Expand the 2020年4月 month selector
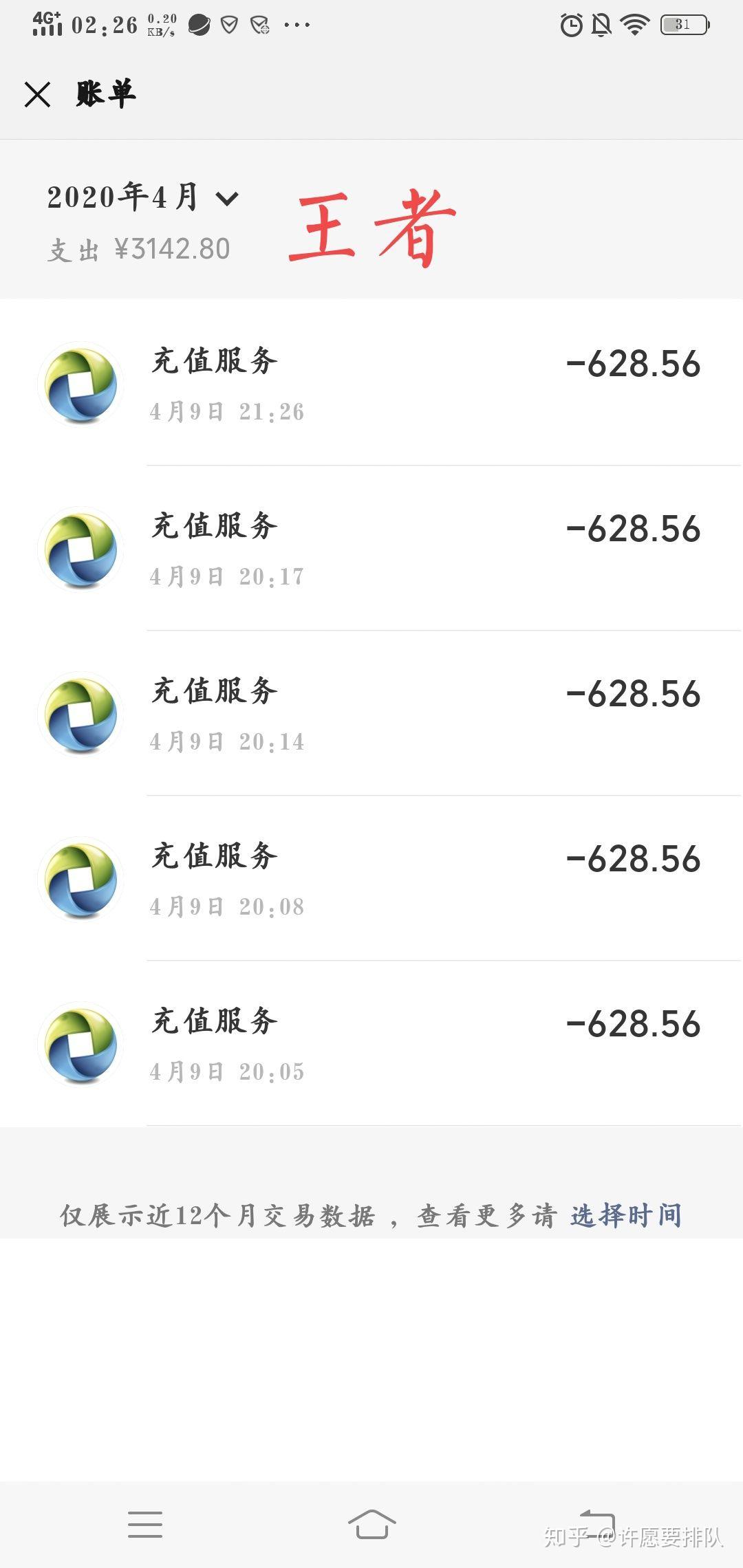Image resolution: width=743 pixels, height=1568 pixels. [142, 198]
